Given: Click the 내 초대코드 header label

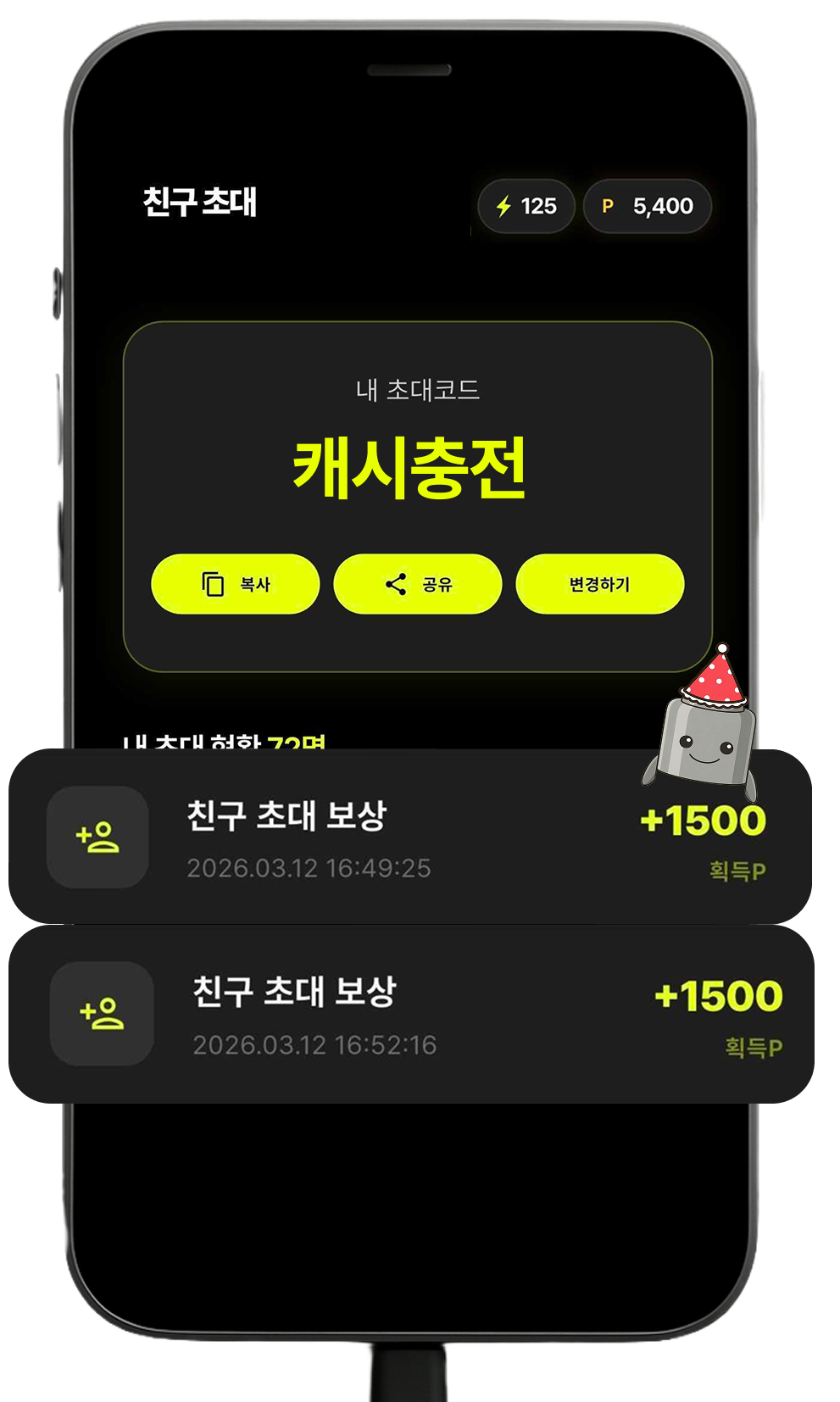Looking at the screenshot, I should pos(417,388).
